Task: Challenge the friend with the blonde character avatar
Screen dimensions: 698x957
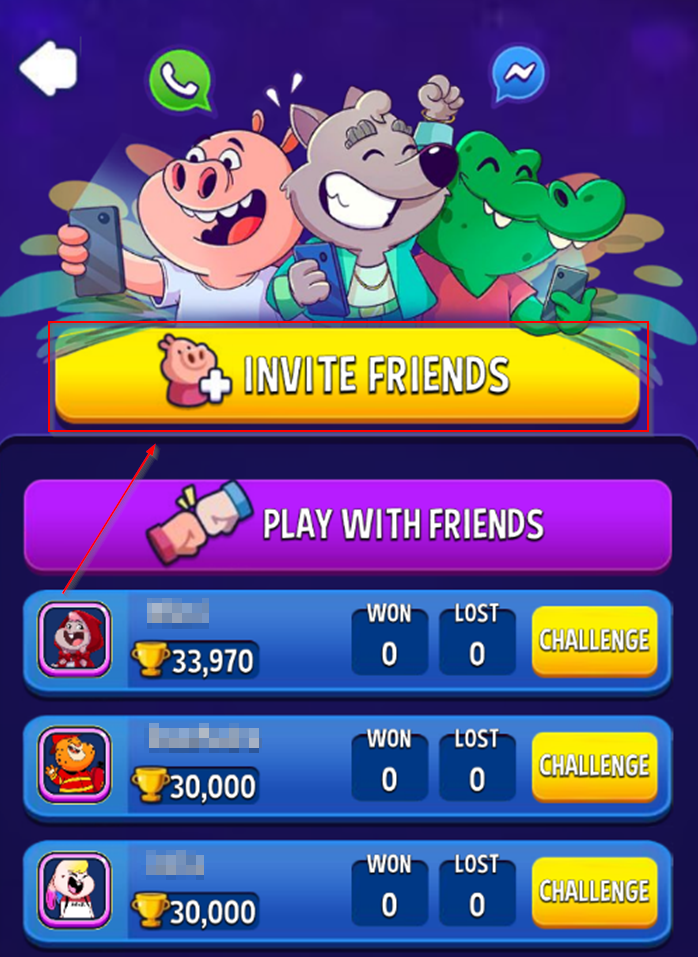Action: (594, 891)
